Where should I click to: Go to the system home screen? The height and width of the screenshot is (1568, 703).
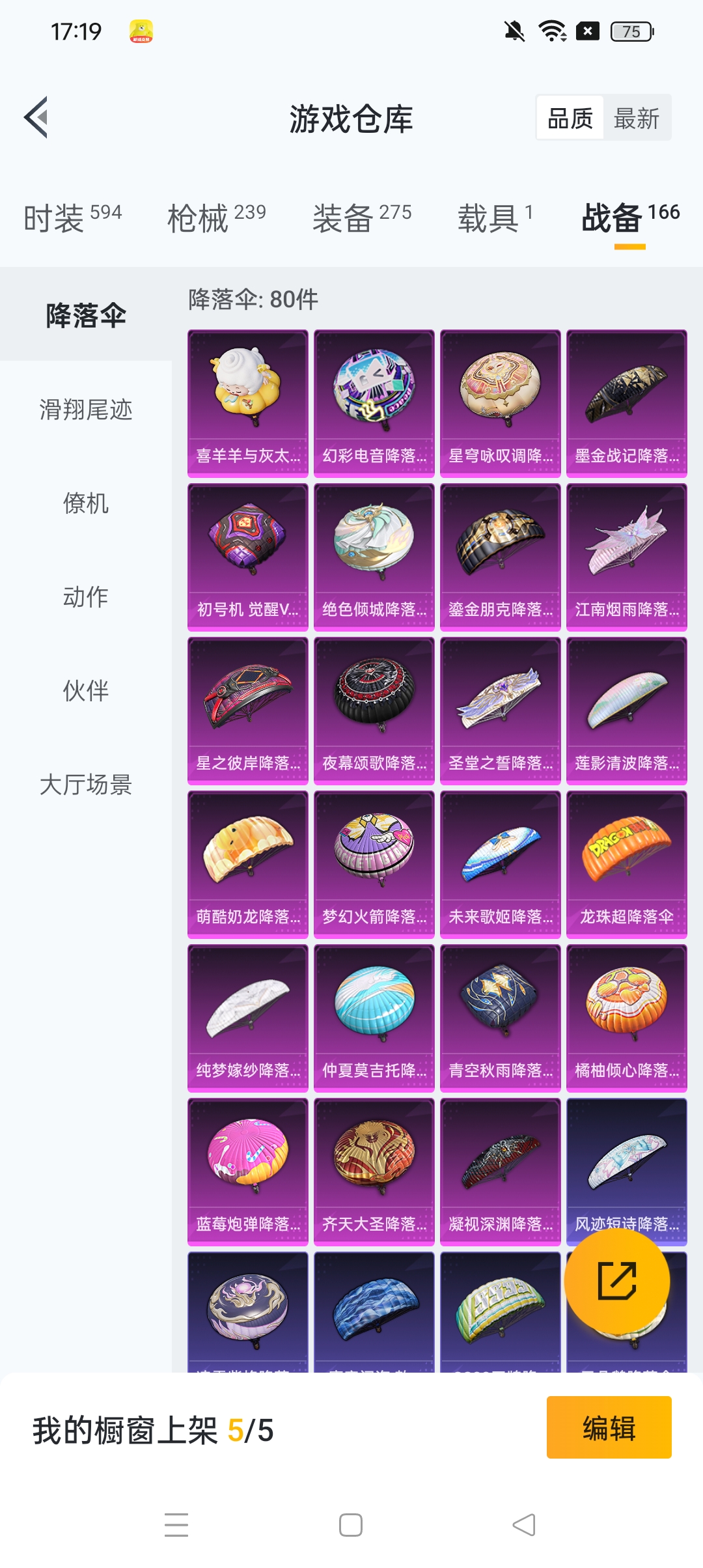click(351, 1525)
